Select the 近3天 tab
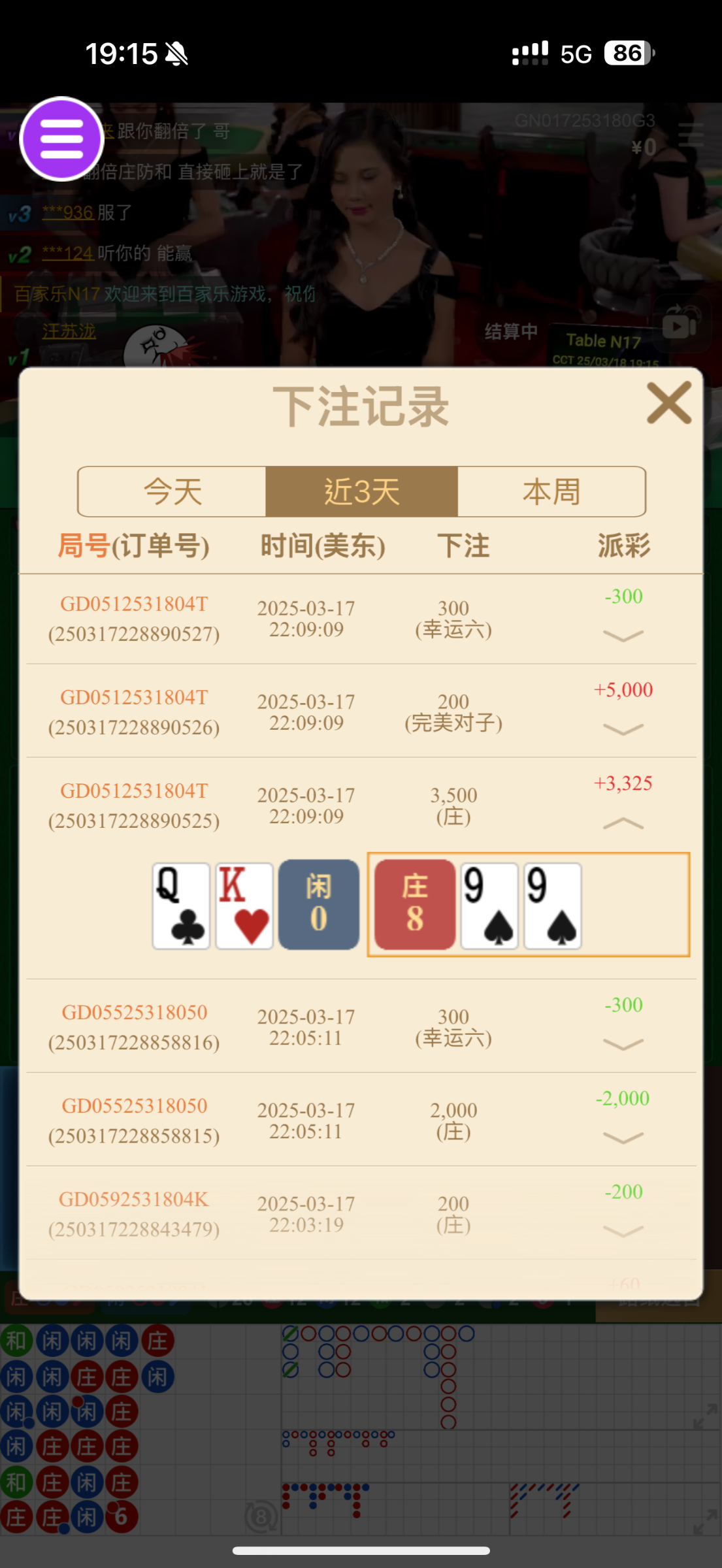The height and width of the screenshot is (1568, 722). [361, 491]
